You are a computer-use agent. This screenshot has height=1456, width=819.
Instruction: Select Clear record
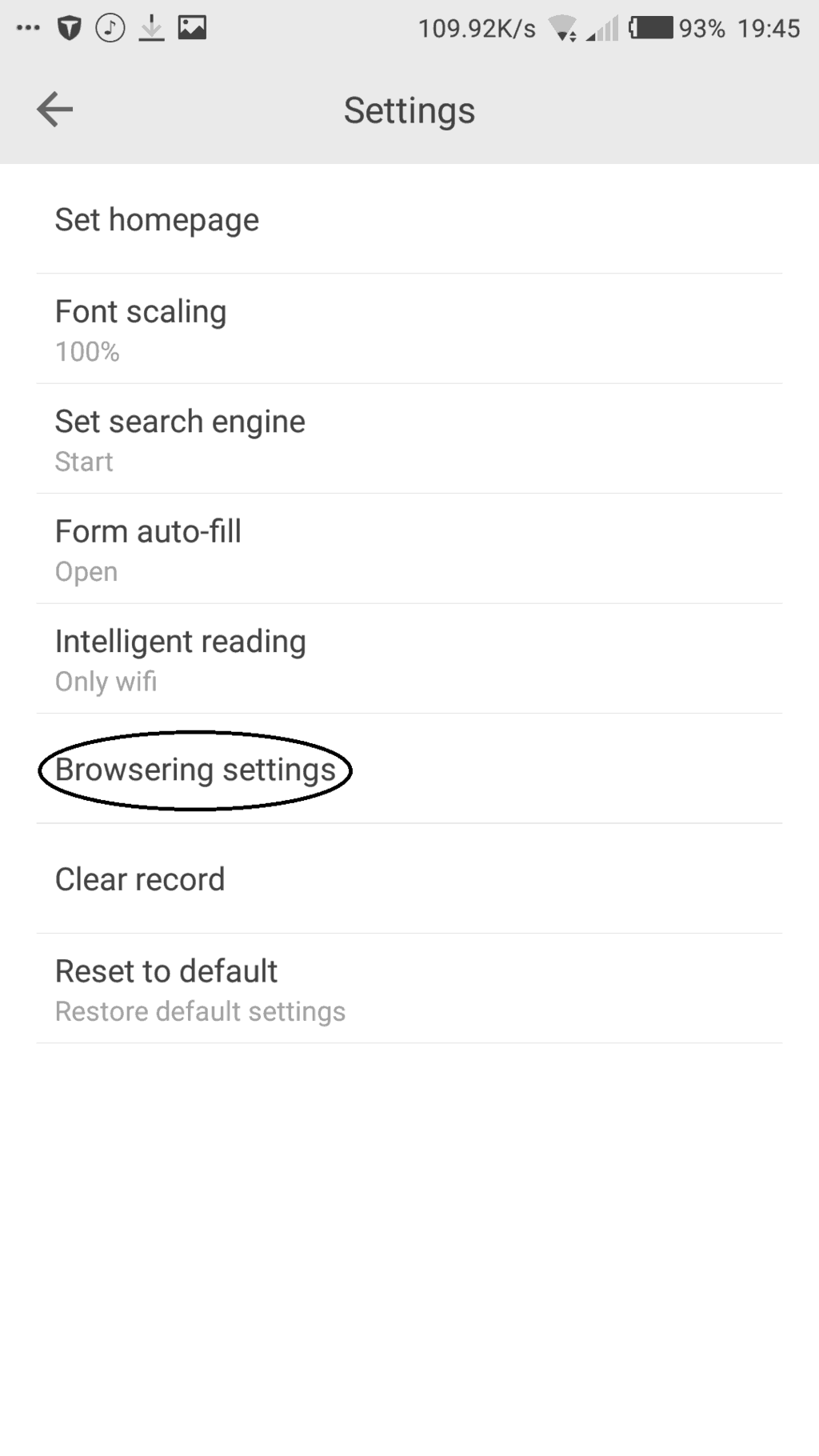pyautogui.click(x=408, y=879)
